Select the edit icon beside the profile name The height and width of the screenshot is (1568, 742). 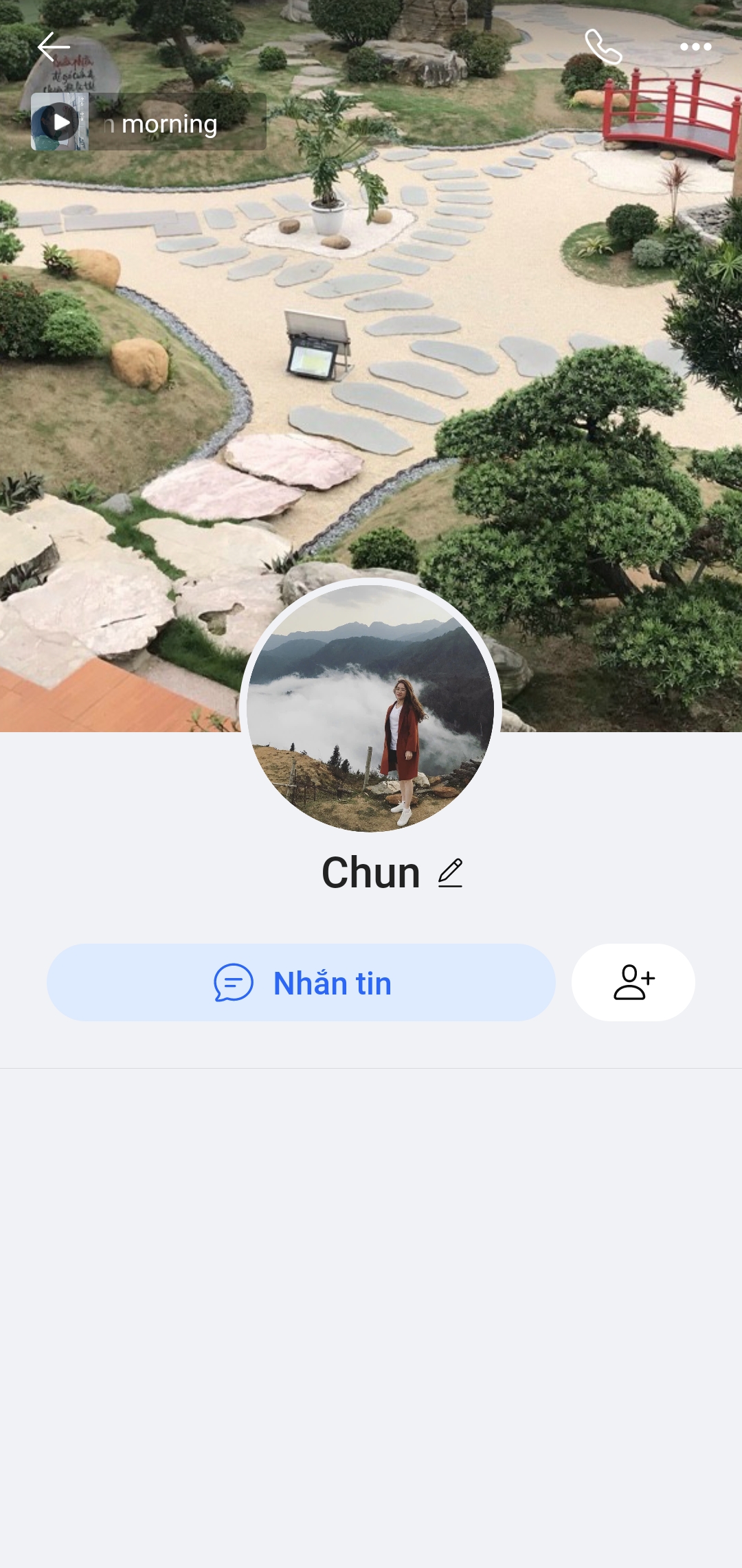coord(451,873)
